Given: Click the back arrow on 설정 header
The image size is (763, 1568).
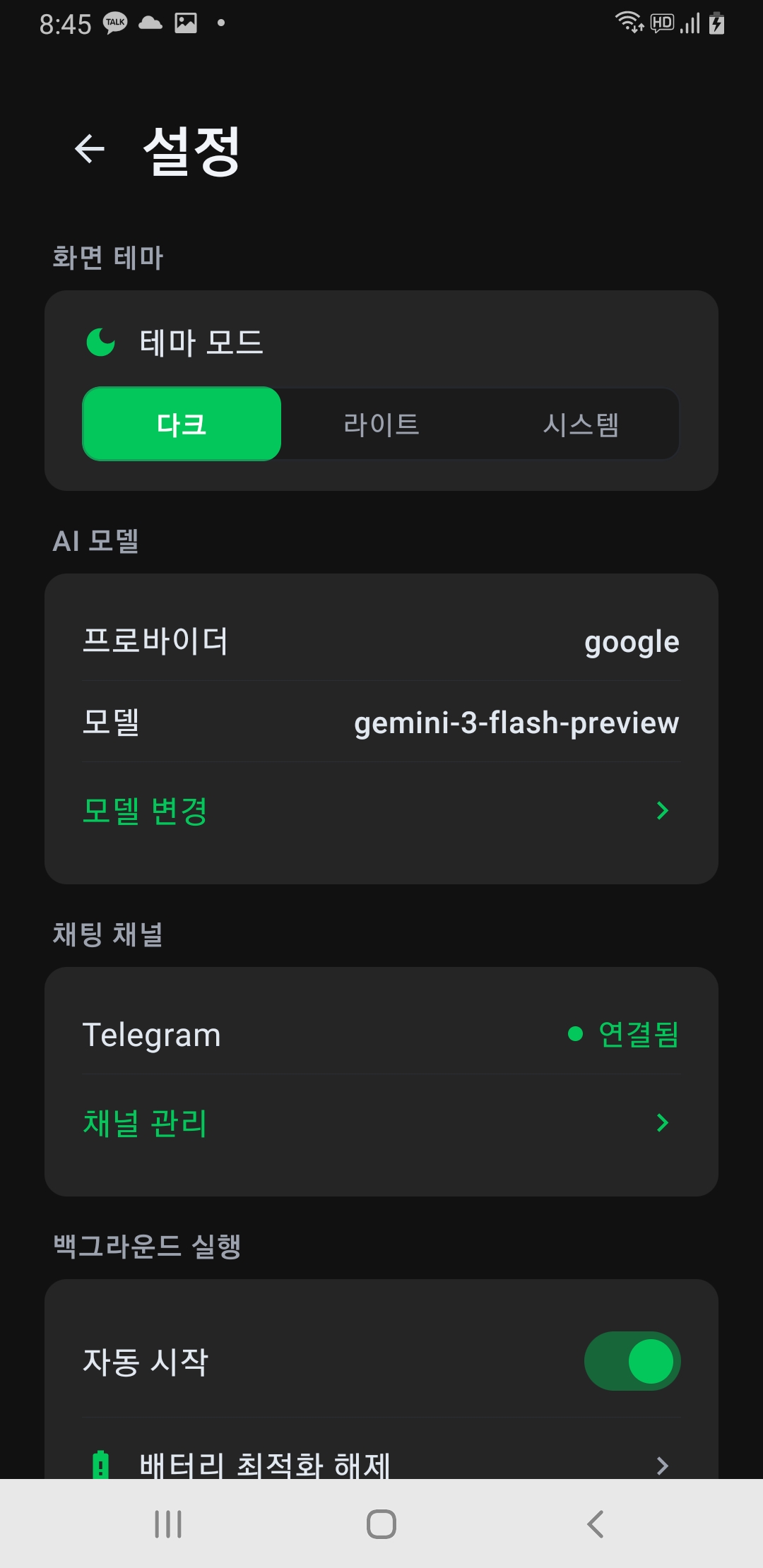Looking at the screenshot, I should tap(90, 150).
